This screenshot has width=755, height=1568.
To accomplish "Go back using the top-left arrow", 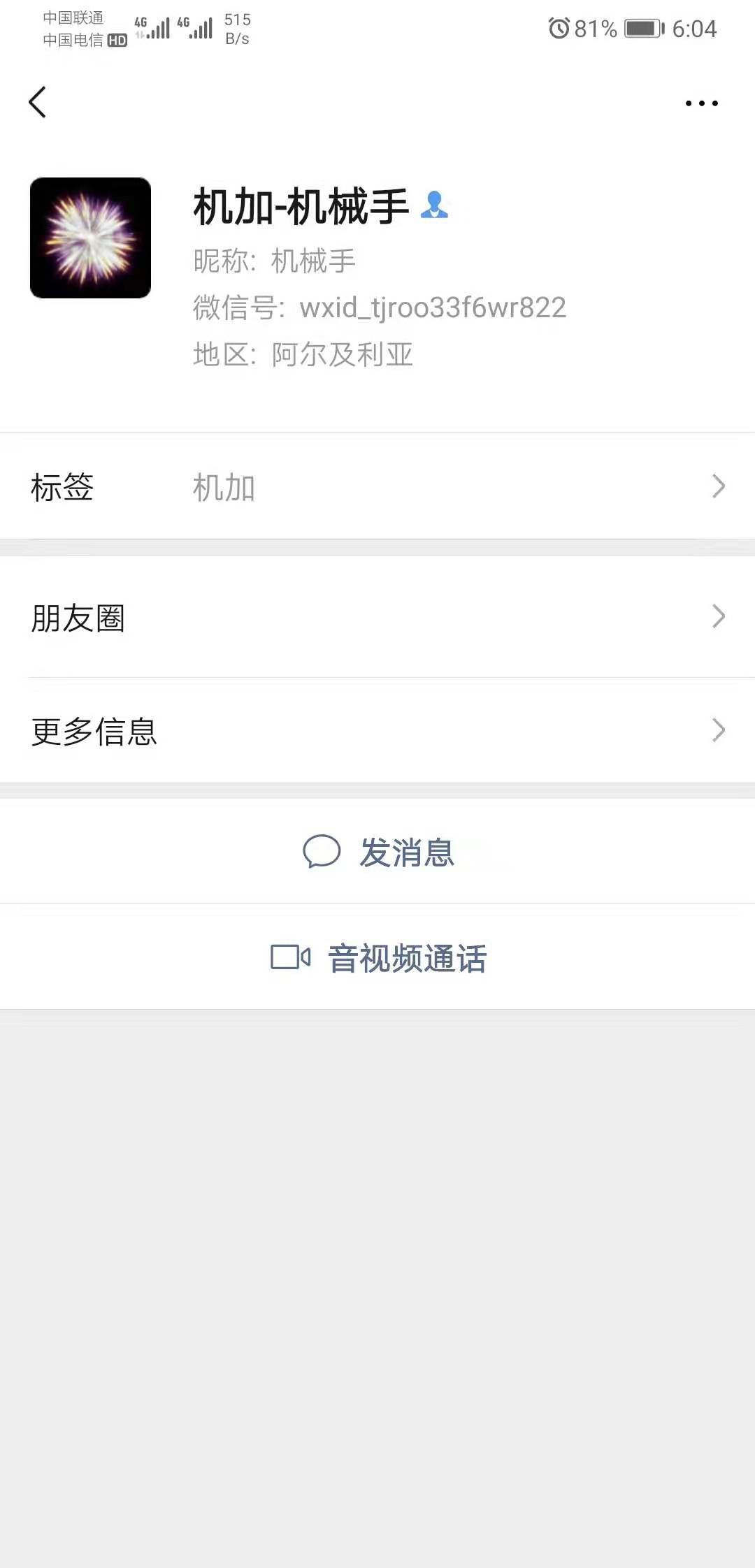I will tap(38, 103).
